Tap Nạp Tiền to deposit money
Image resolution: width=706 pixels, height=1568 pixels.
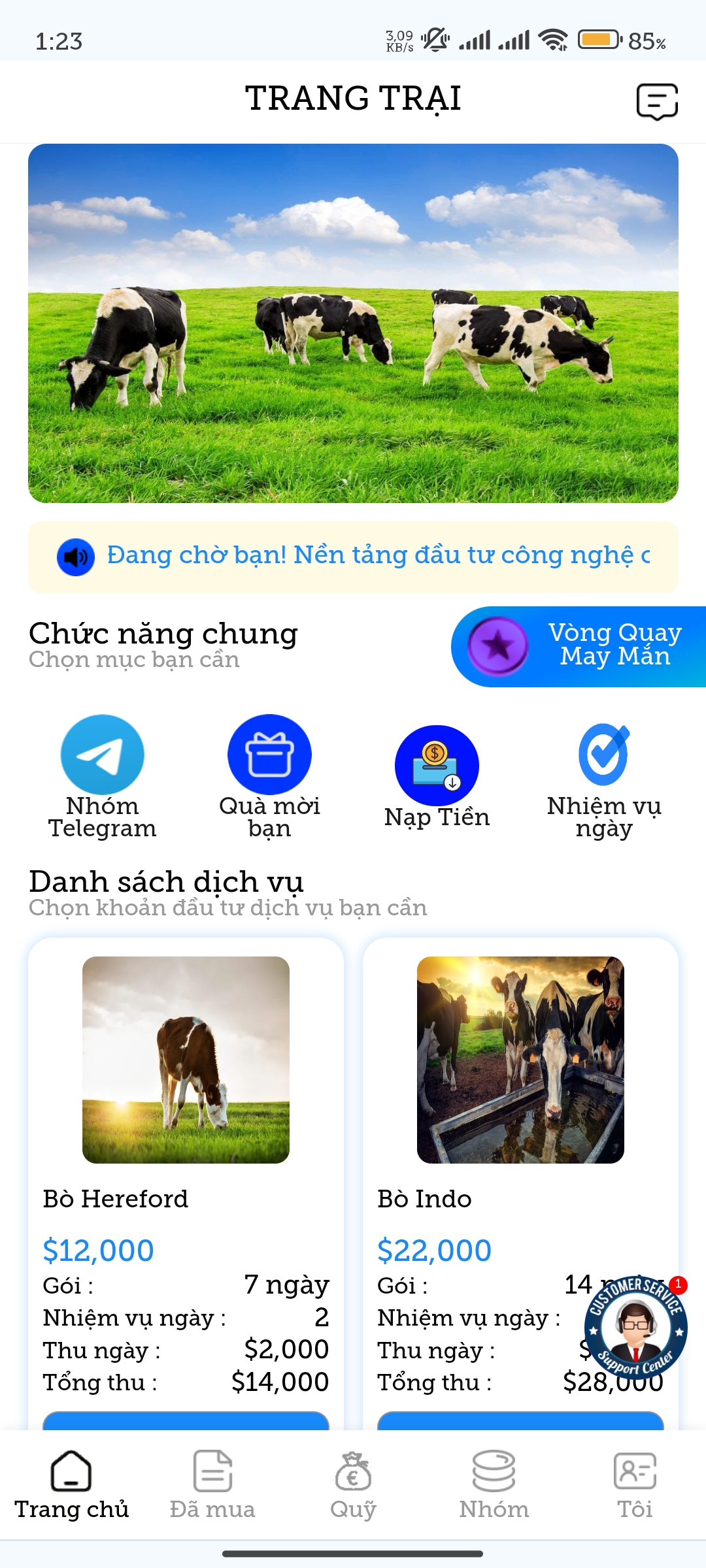click(437, 777)
